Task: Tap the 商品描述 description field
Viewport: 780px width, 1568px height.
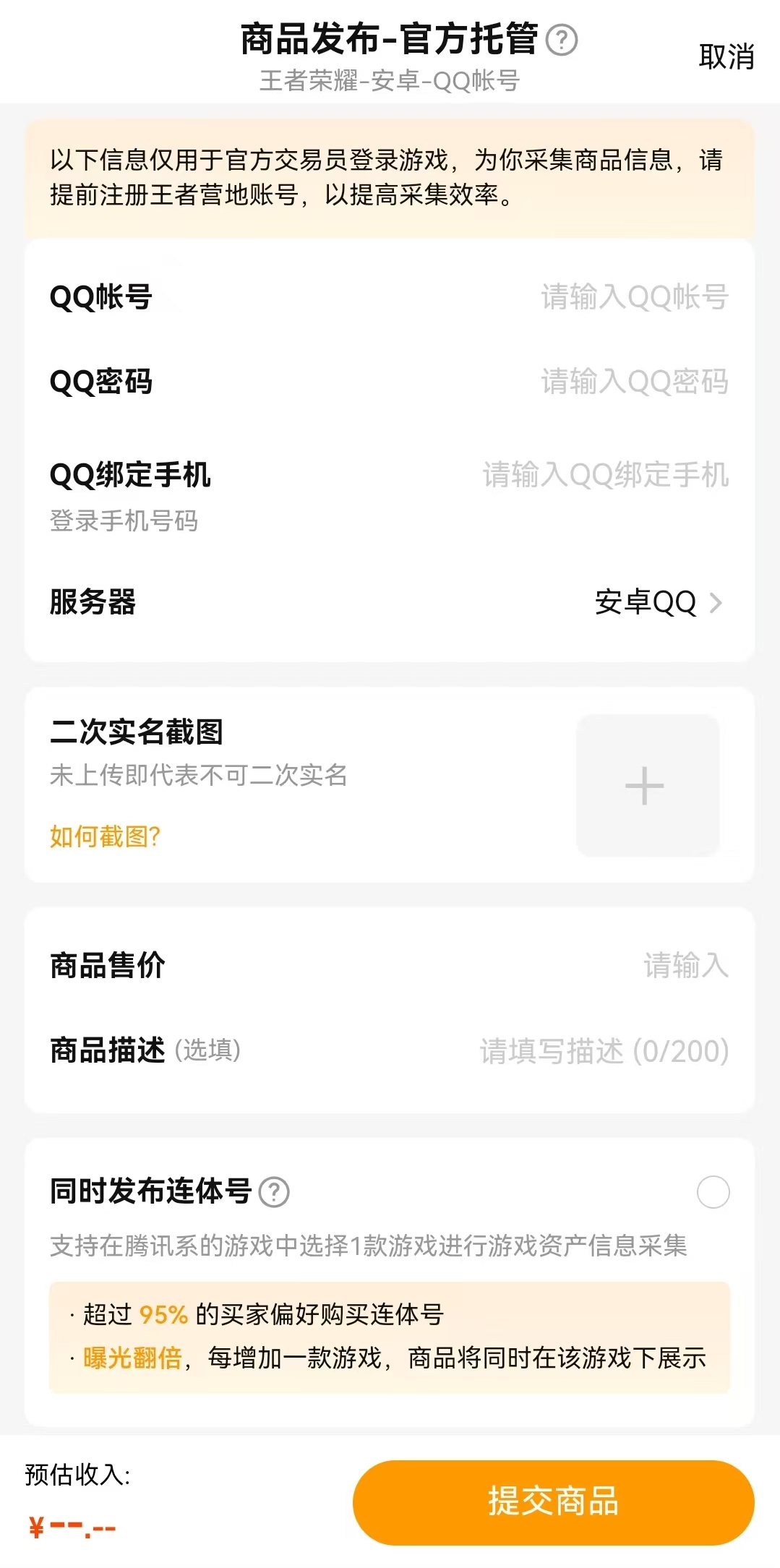Action: click(x=604, y=1051)
